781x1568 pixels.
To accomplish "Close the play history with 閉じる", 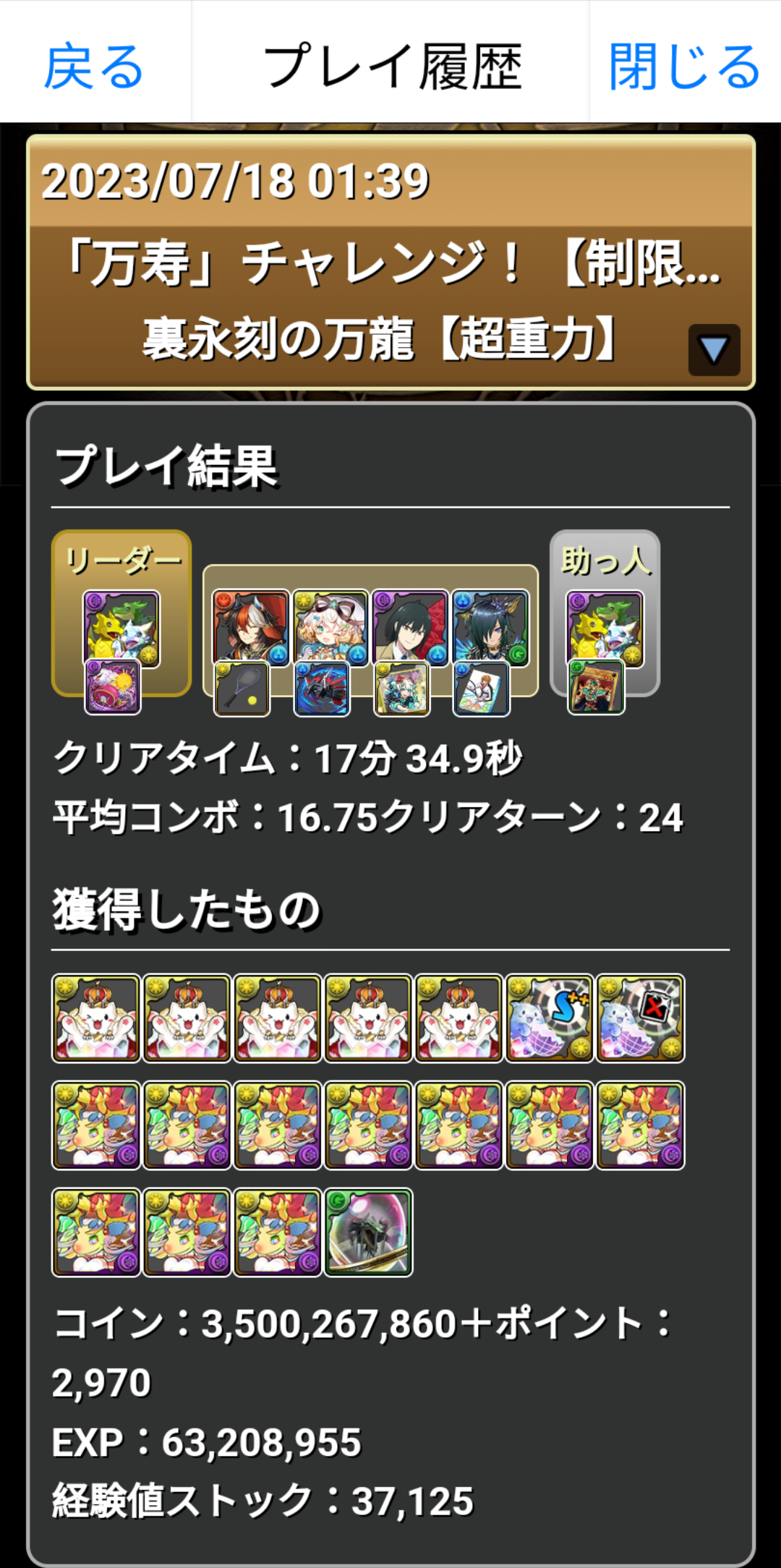I will (684, 67).
